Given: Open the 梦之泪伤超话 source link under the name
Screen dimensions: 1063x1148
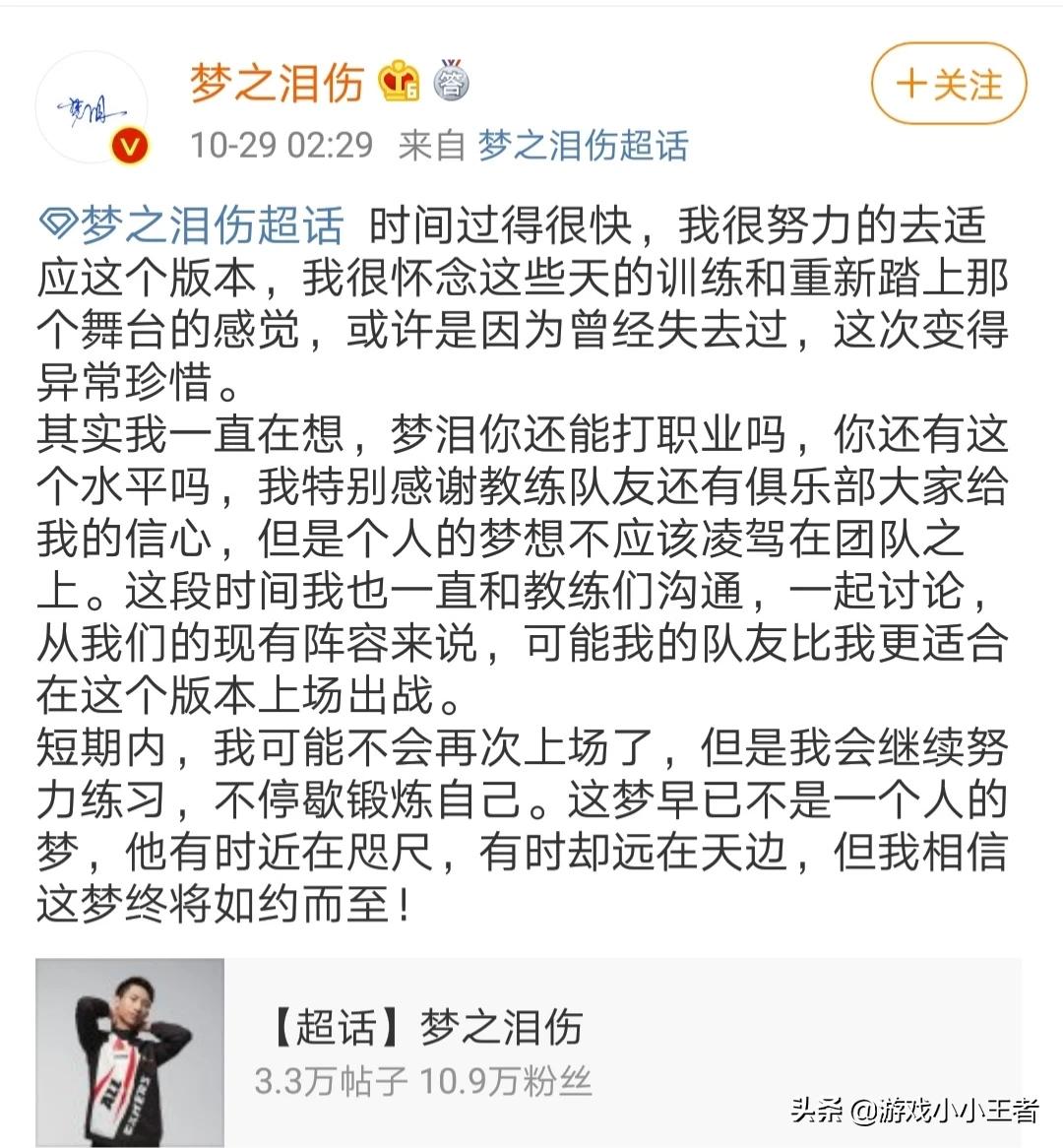Looking at the screenshot, I should point(583,146).
